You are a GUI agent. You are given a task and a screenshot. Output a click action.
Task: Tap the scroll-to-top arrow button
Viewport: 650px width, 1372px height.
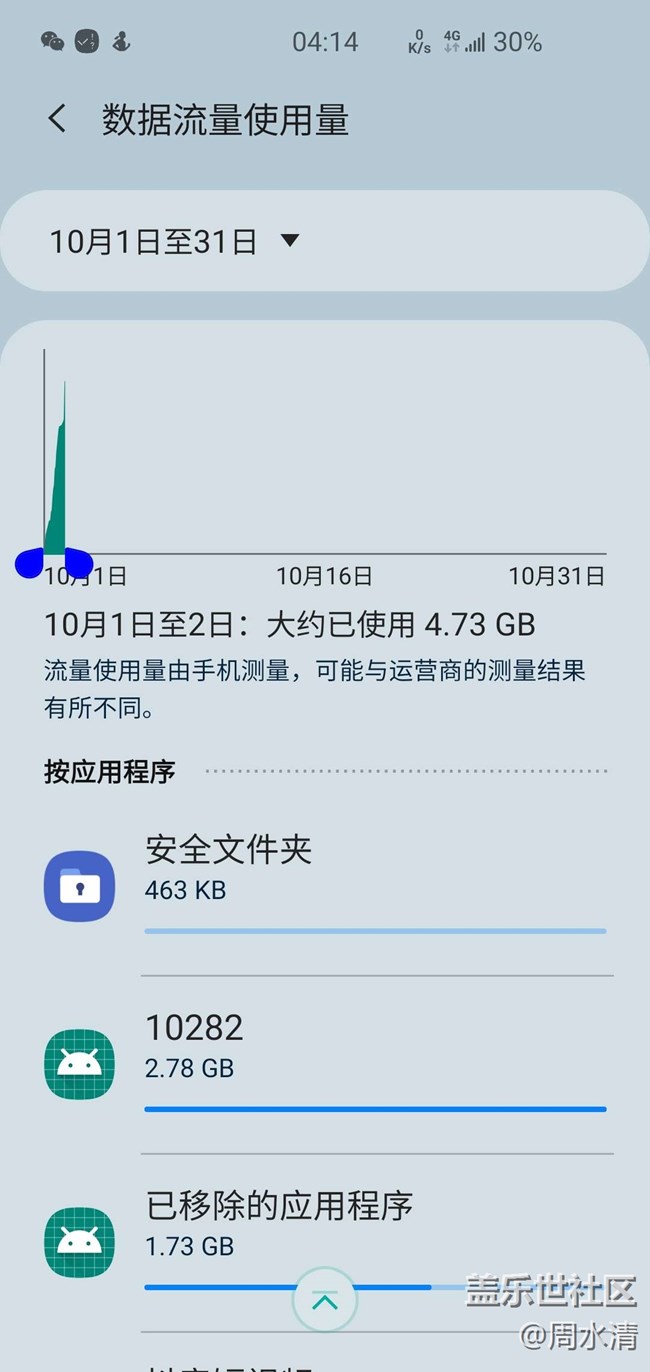coord(325,1300)
